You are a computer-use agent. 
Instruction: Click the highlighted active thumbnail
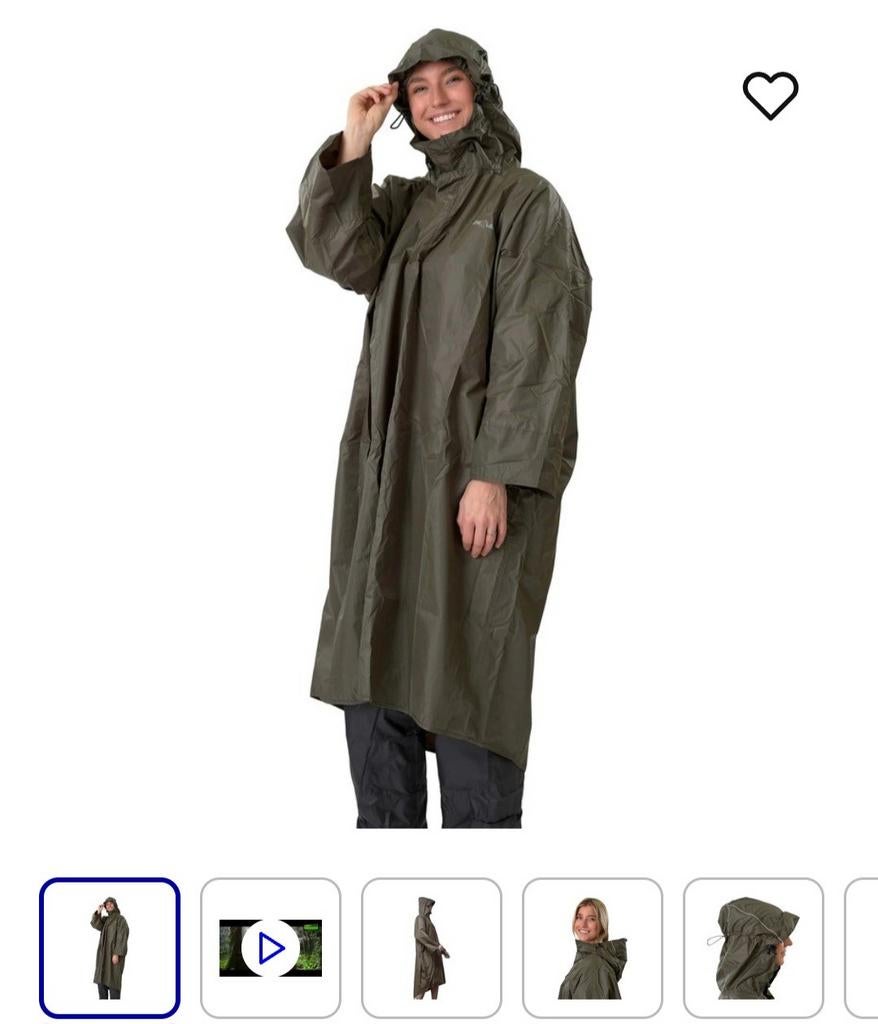click(x=108, y=947)
